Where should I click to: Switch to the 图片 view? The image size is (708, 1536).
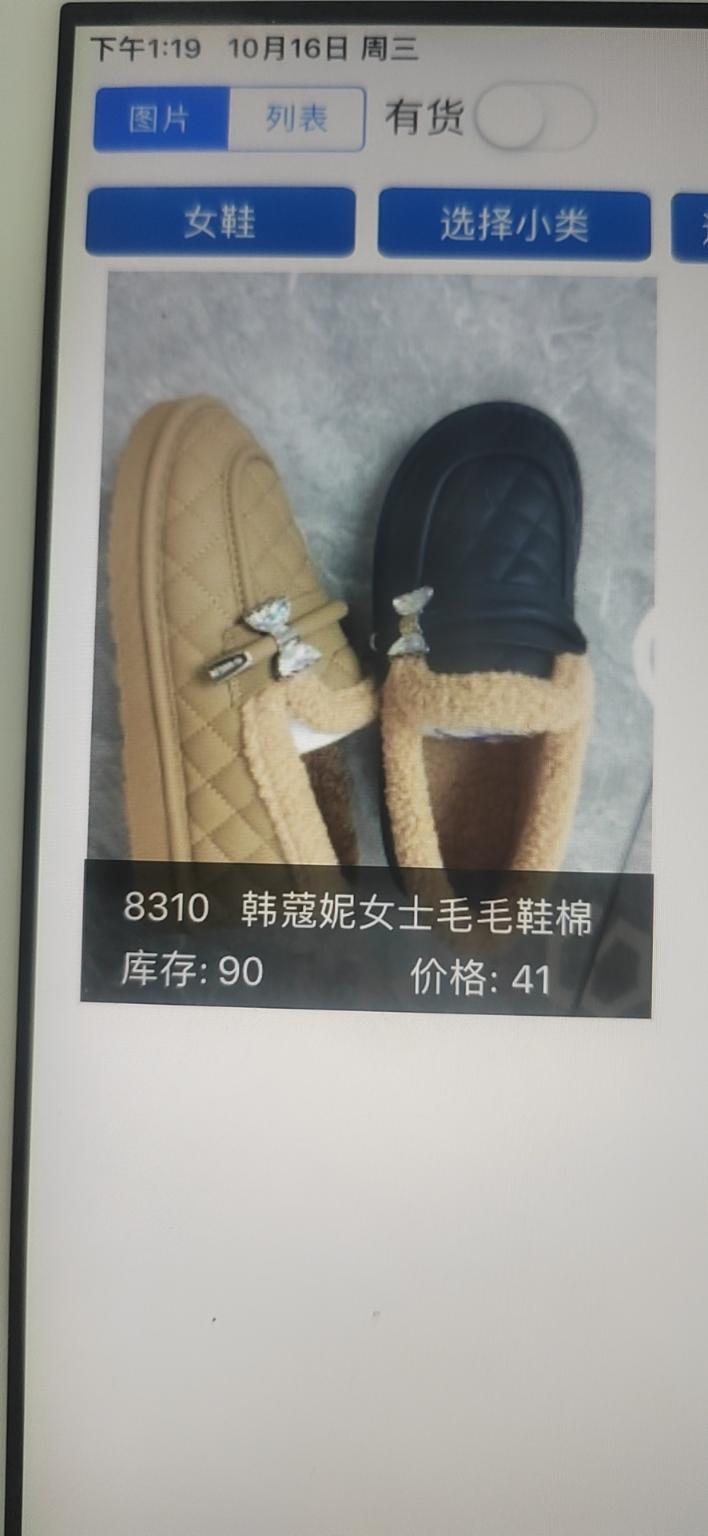click(161, 120)
